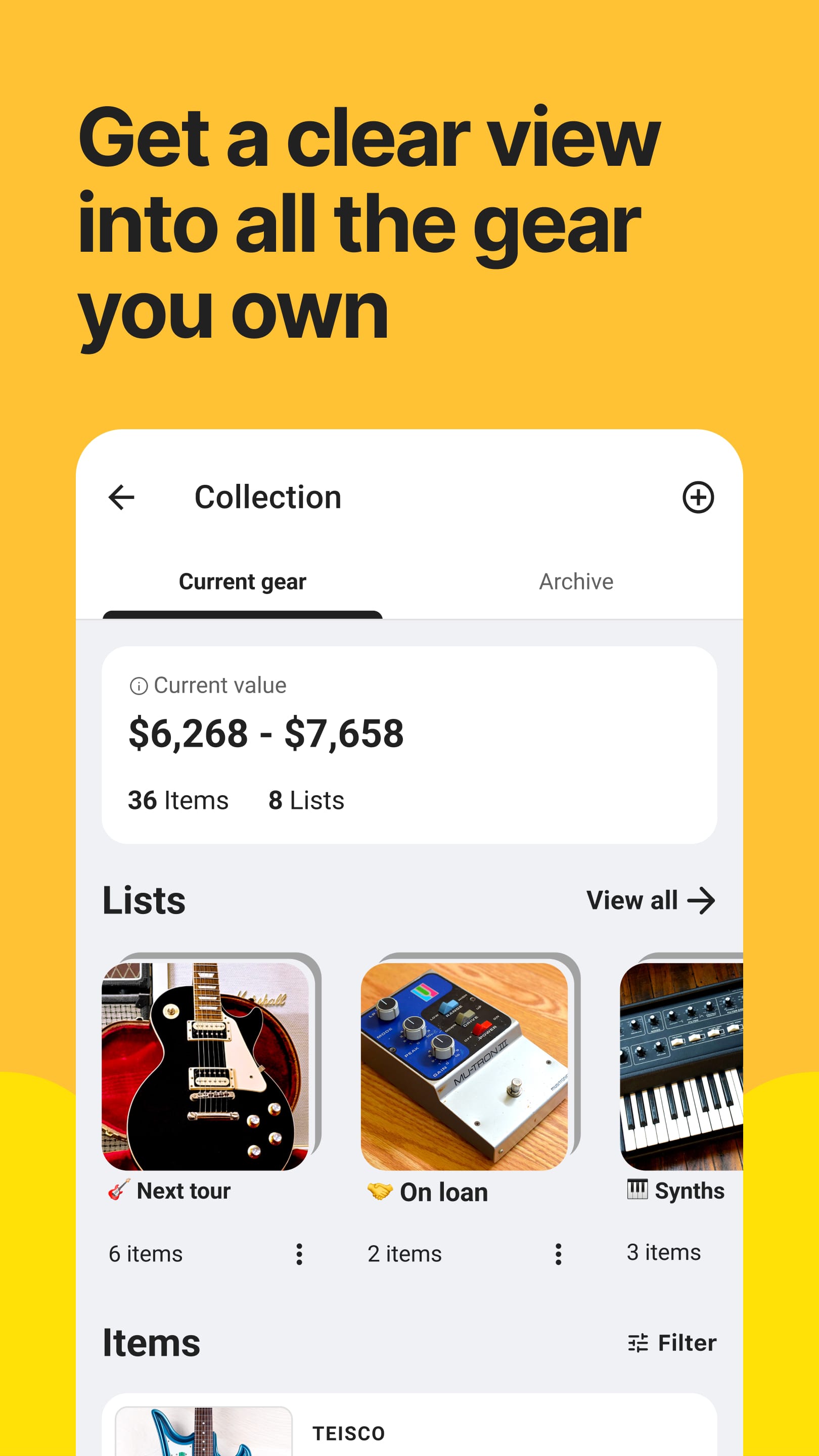Screen dimensions: 819x1456
Task: Open options menu for Next tour list
Action: (300, 1254)
